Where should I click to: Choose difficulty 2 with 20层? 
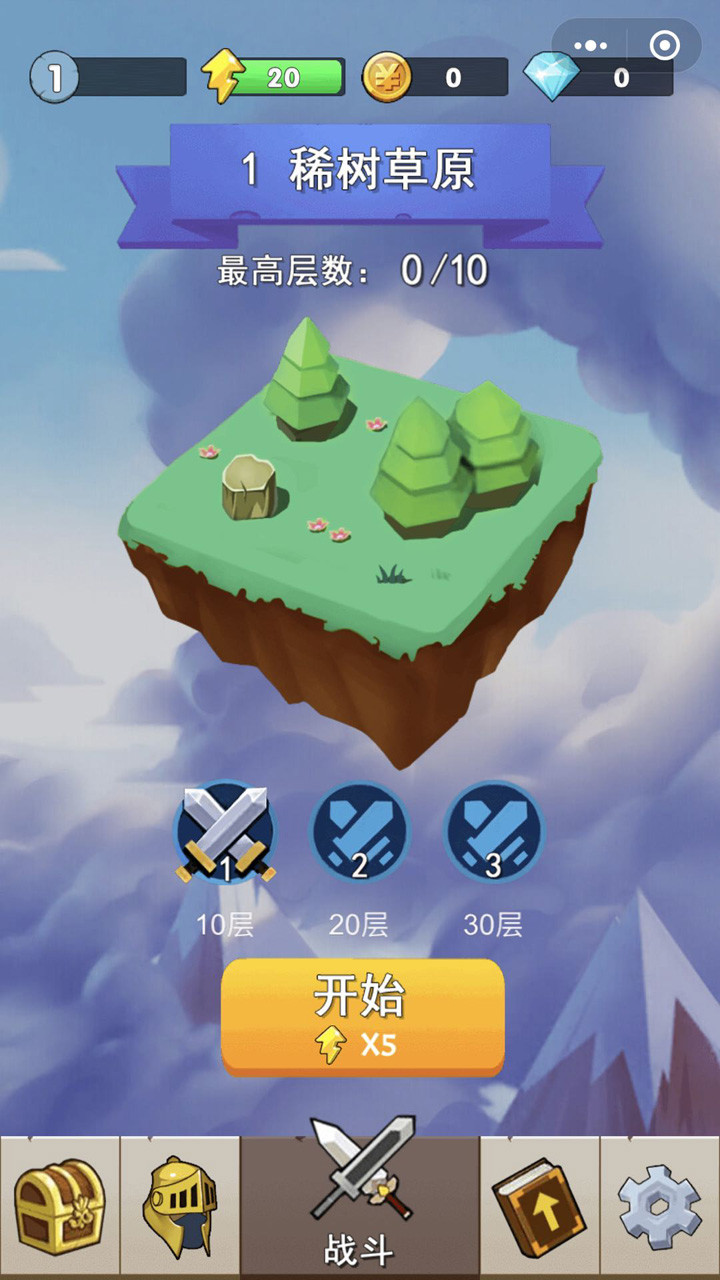(x=359, y=833)
